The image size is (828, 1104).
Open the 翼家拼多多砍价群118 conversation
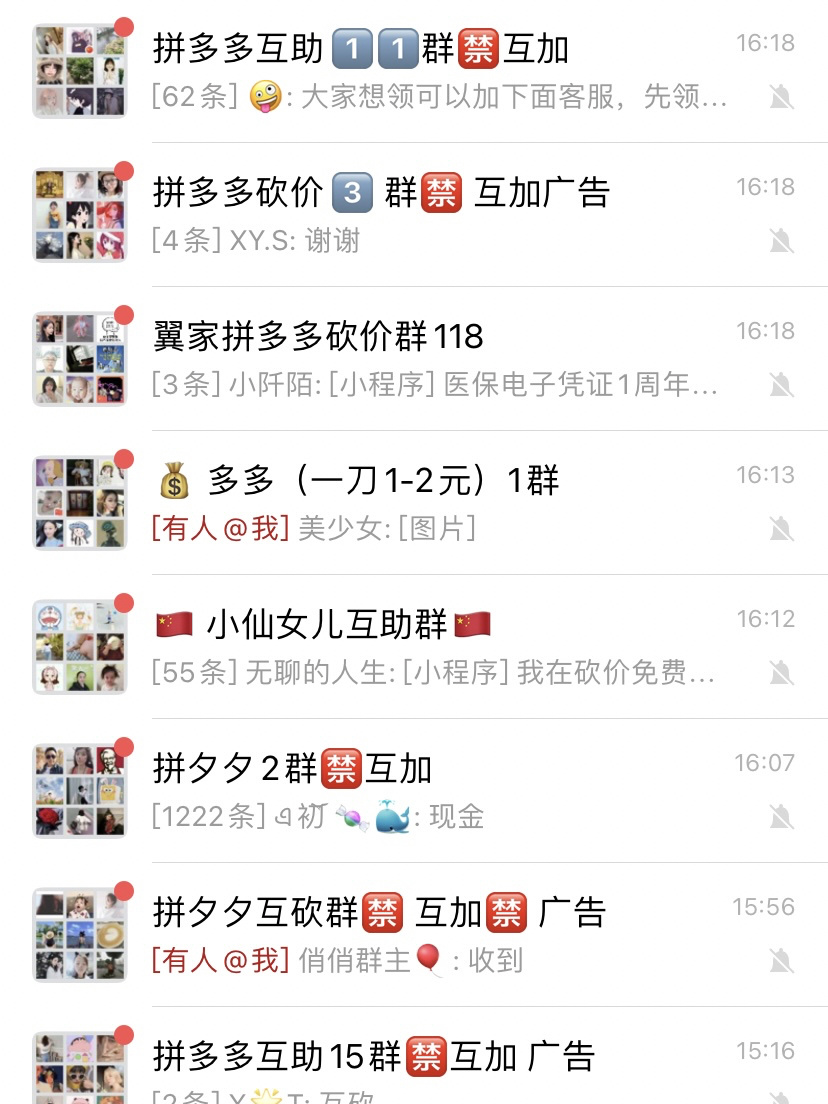pos(414,359)
